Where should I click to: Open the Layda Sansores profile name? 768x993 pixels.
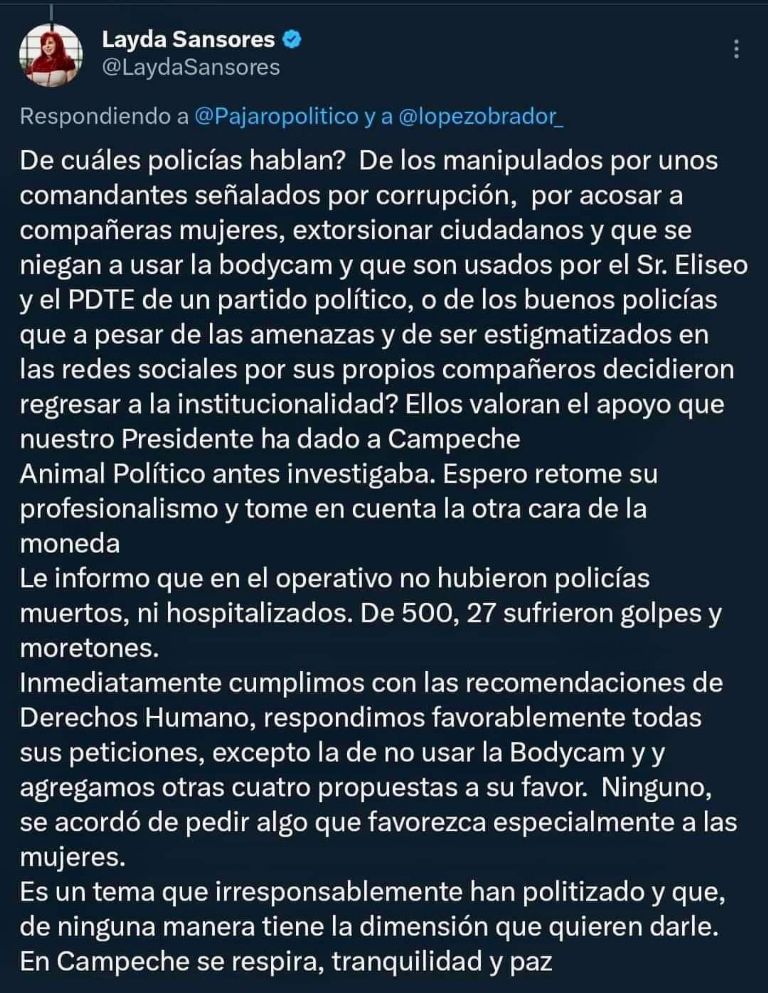click(188, 40)
